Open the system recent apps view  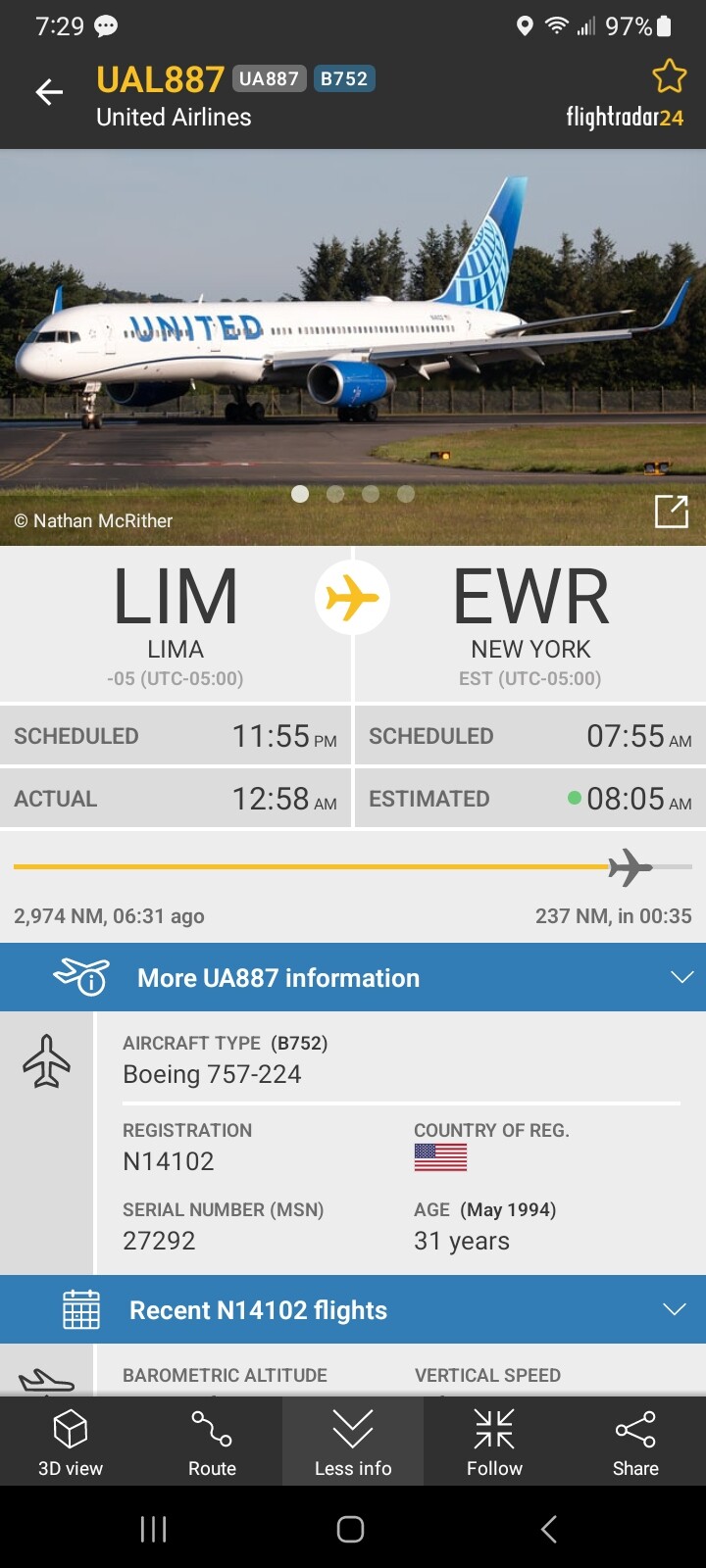(154, 1529)
